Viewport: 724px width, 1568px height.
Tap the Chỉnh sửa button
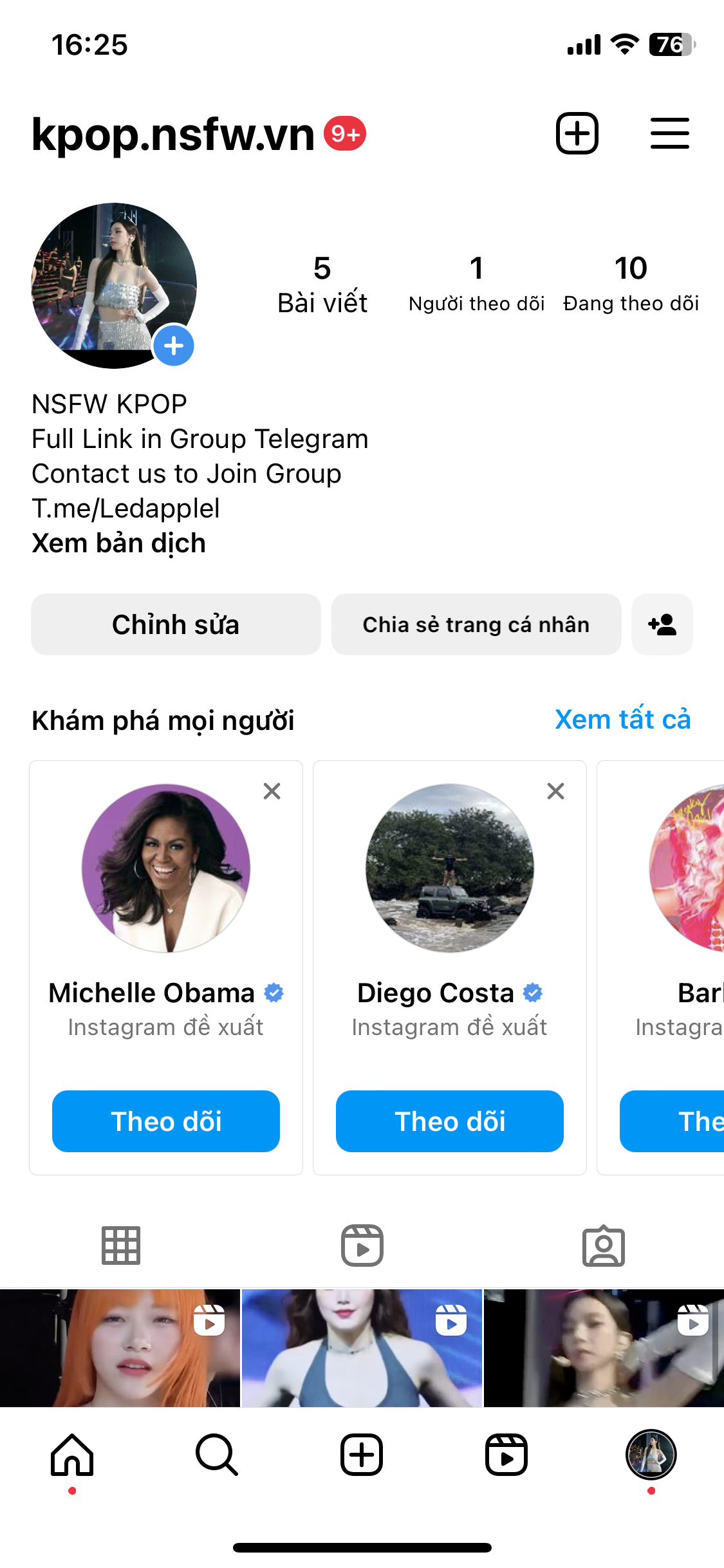[x=176, y=624]
